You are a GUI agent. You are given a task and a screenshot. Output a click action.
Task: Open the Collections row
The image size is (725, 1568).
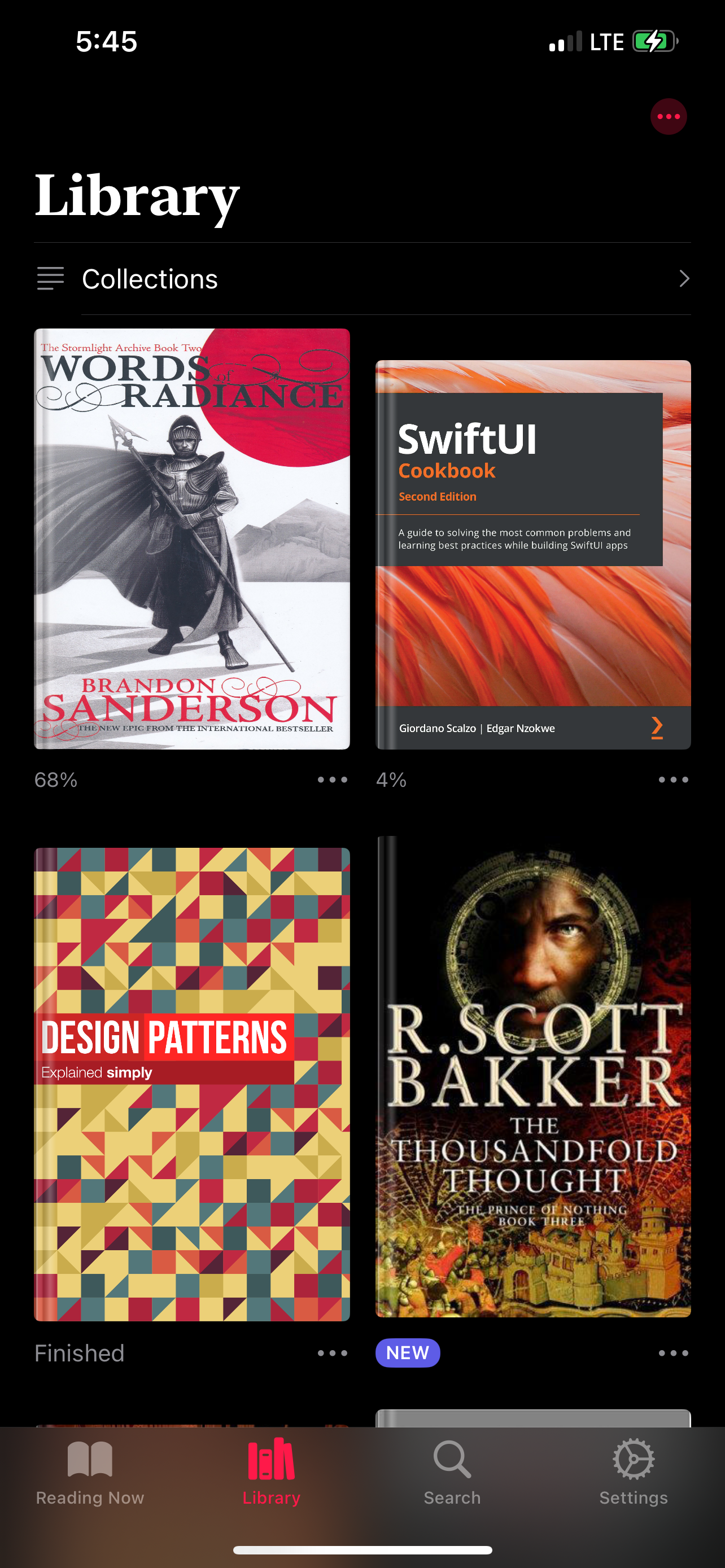362,279
